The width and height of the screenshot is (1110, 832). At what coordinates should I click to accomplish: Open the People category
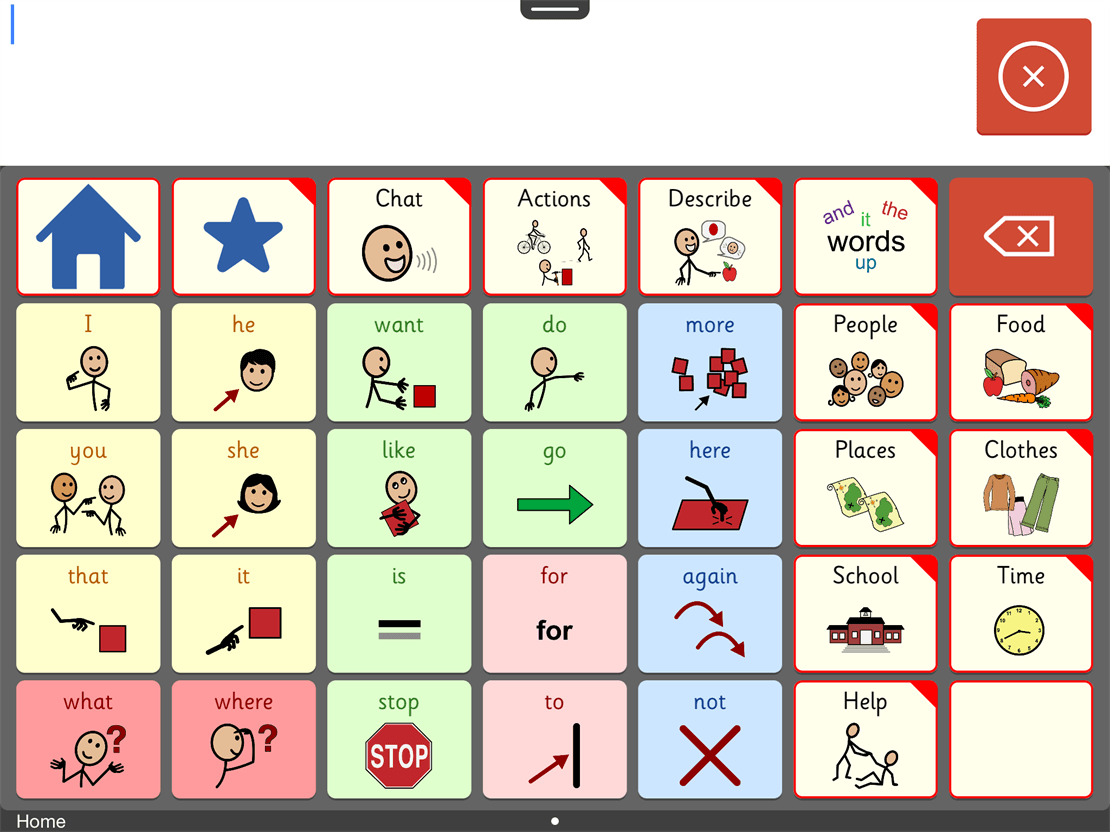[865, 362]
